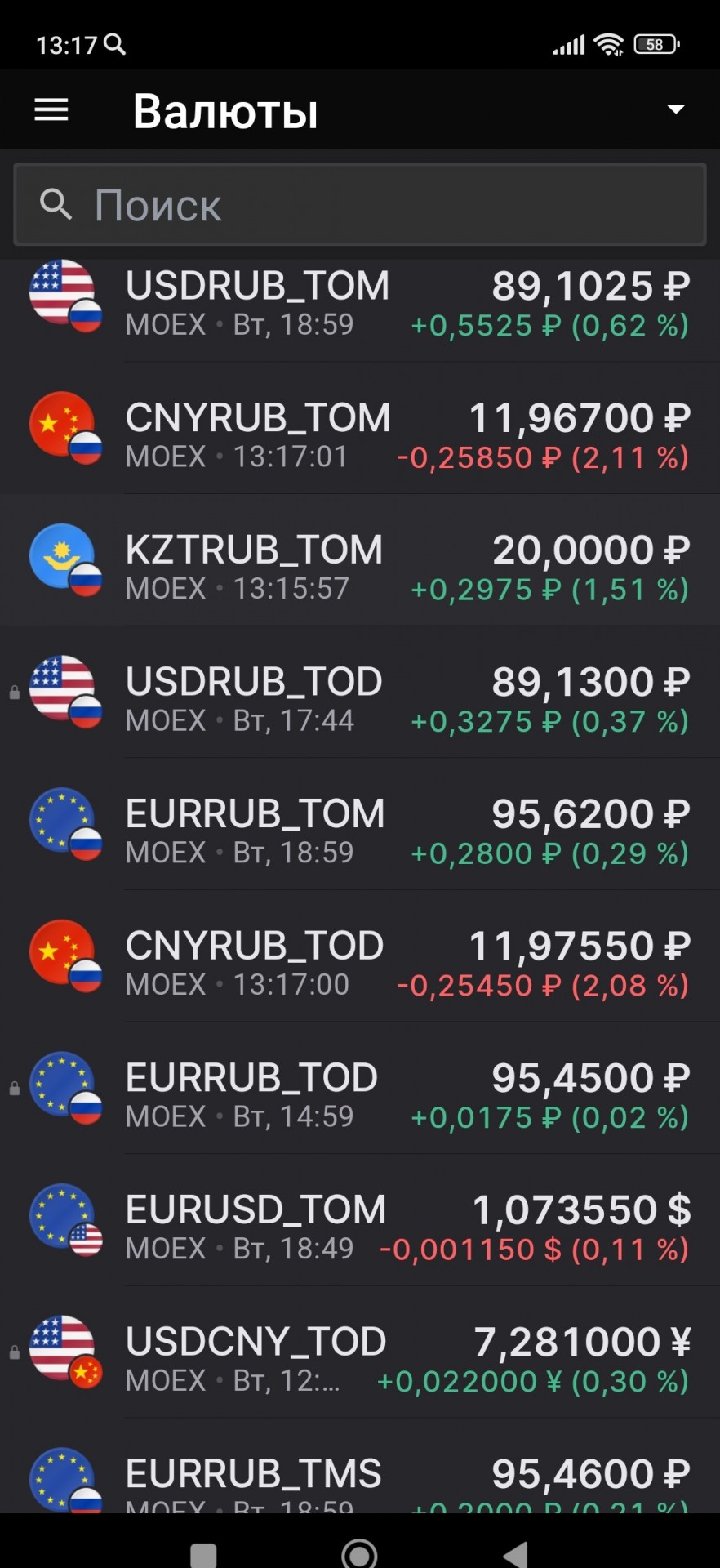Open EURRUB_TMS currency pair

(x=360, y=1466)
